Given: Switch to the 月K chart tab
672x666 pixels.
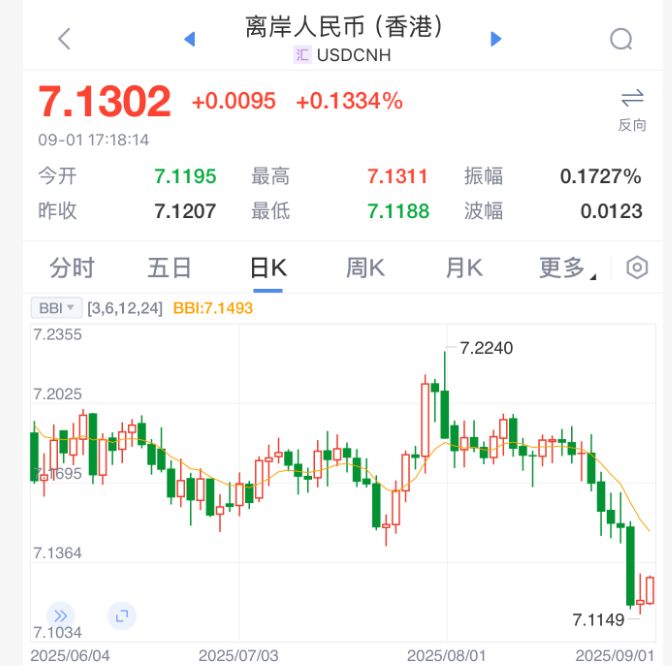Looking at the screenshot, I should click(x=463, y=268).
